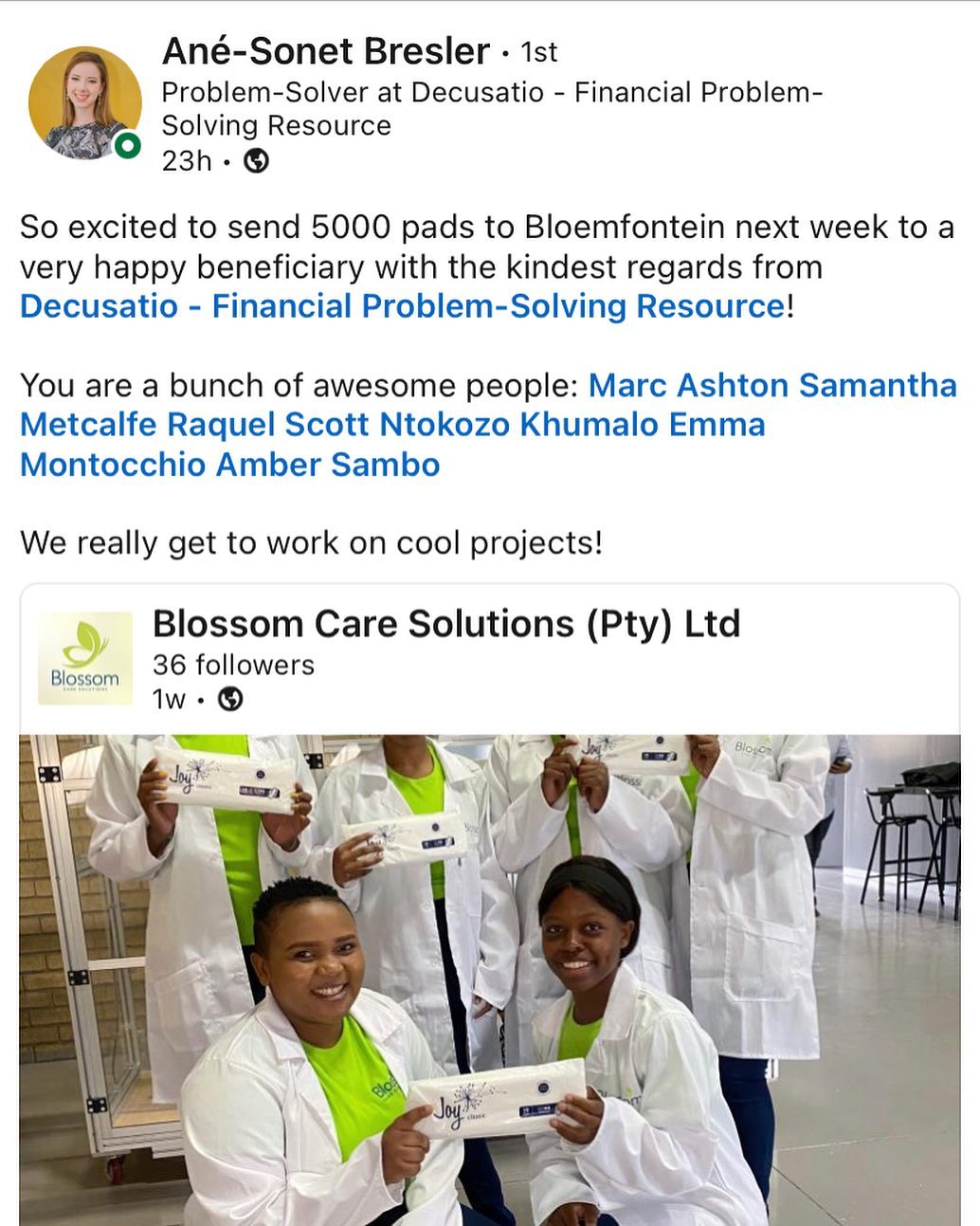The width and height of the screenshot is (980, 1226).
Task: Open Decusatio - Financial Problem-Solving Resource page link
Action: (x=403, y=306)
